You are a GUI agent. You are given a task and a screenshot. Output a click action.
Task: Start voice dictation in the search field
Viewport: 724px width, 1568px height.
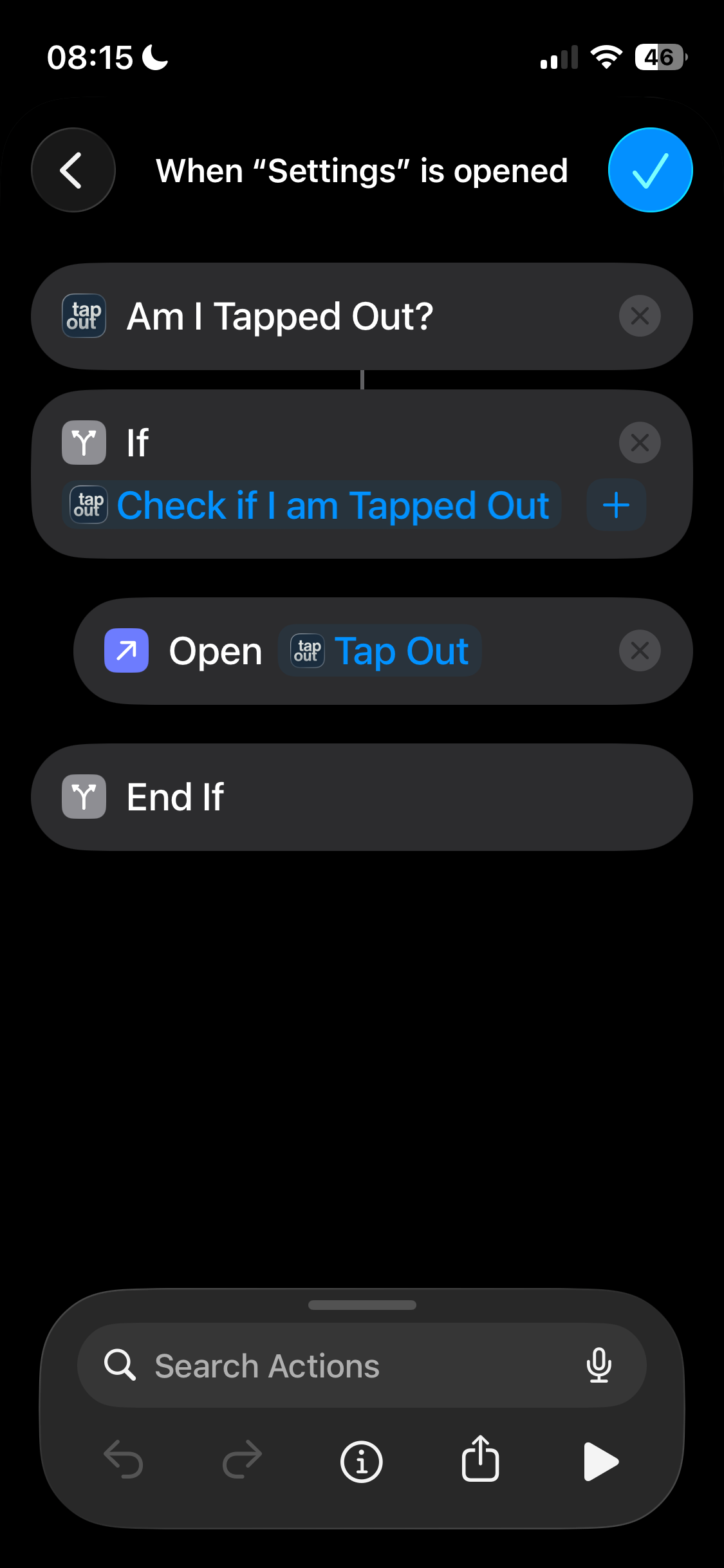[x=599, y=1365]
